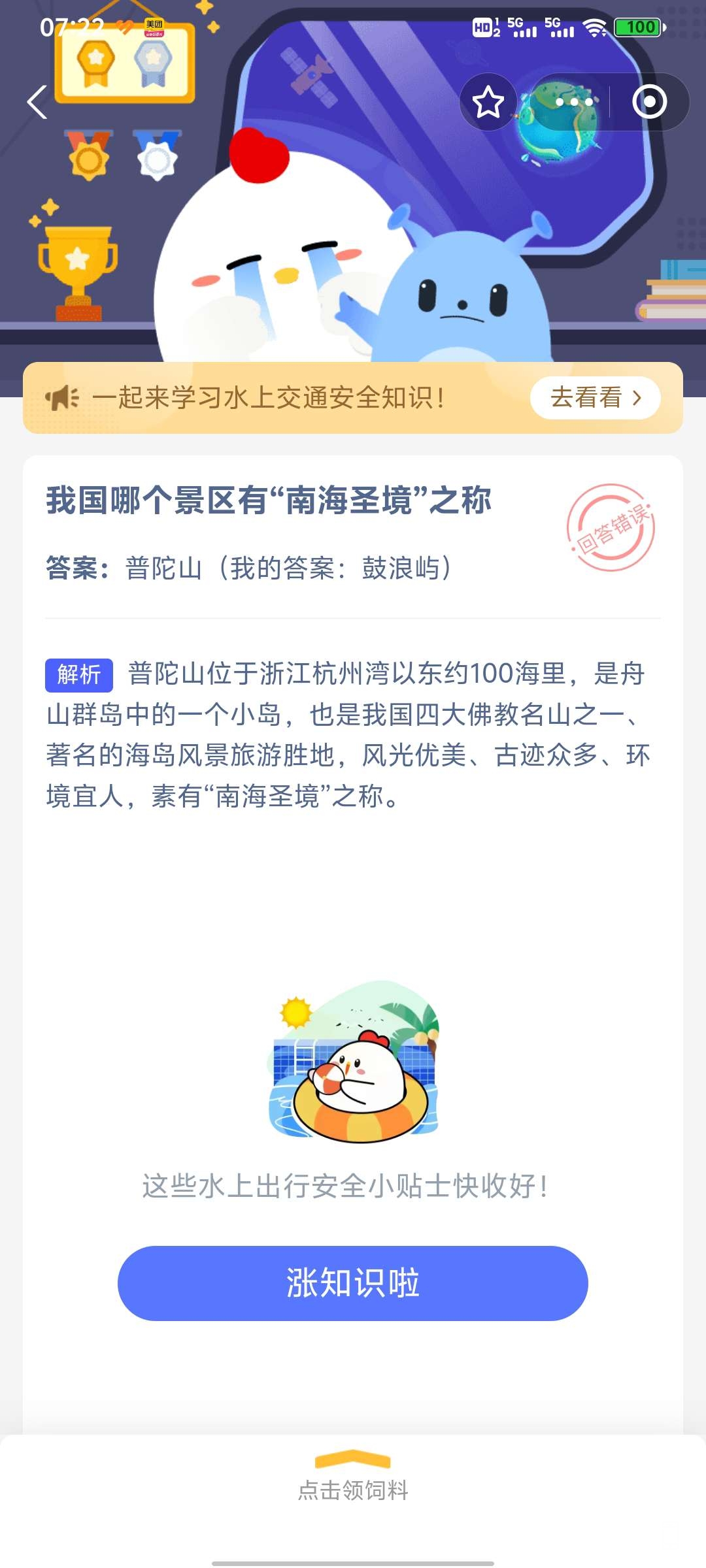The width and height of the screenshot is (706, 1568).
Task: Tap the 涨知识啦 button
Action: coord(353,1283)
